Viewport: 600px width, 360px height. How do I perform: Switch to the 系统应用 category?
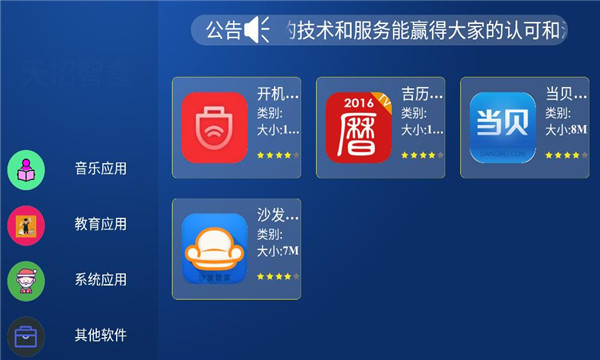[67, 281]
